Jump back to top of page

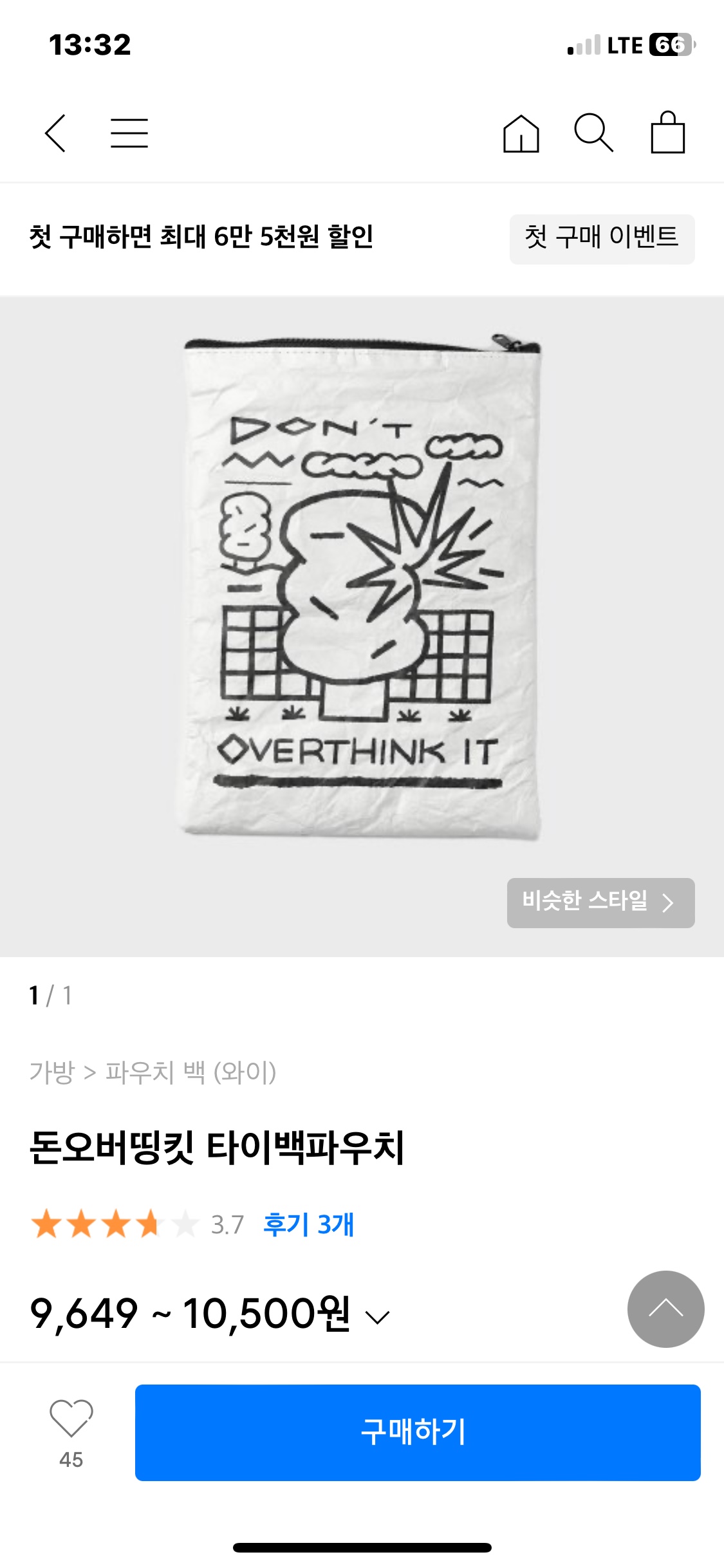[x=665, y=1309]
